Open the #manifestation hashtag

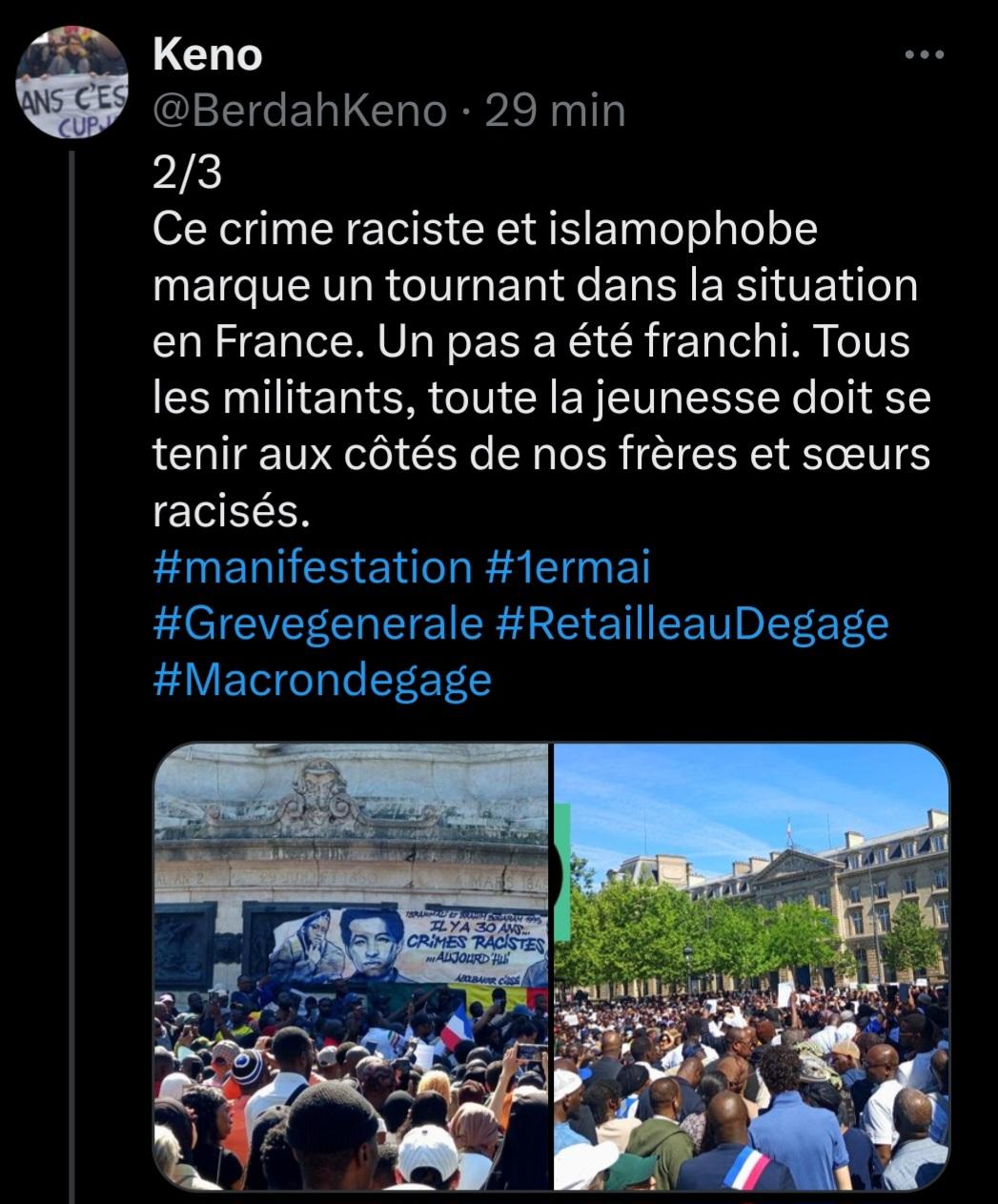pos(312,567)
